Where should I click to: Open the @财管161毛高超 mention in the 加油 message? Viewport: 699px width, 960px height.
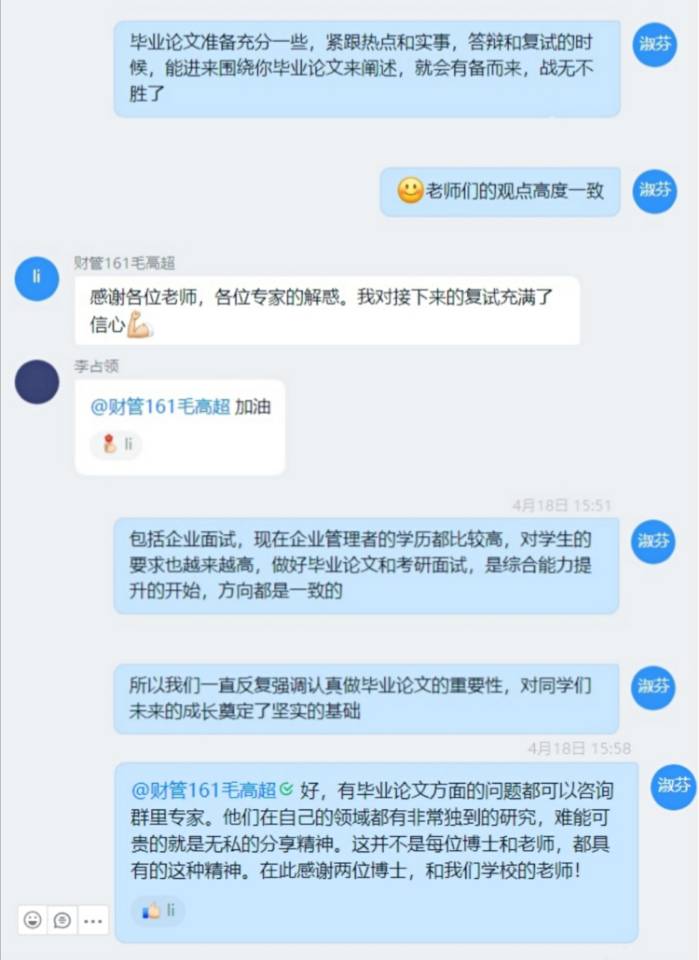click(160, 407)
